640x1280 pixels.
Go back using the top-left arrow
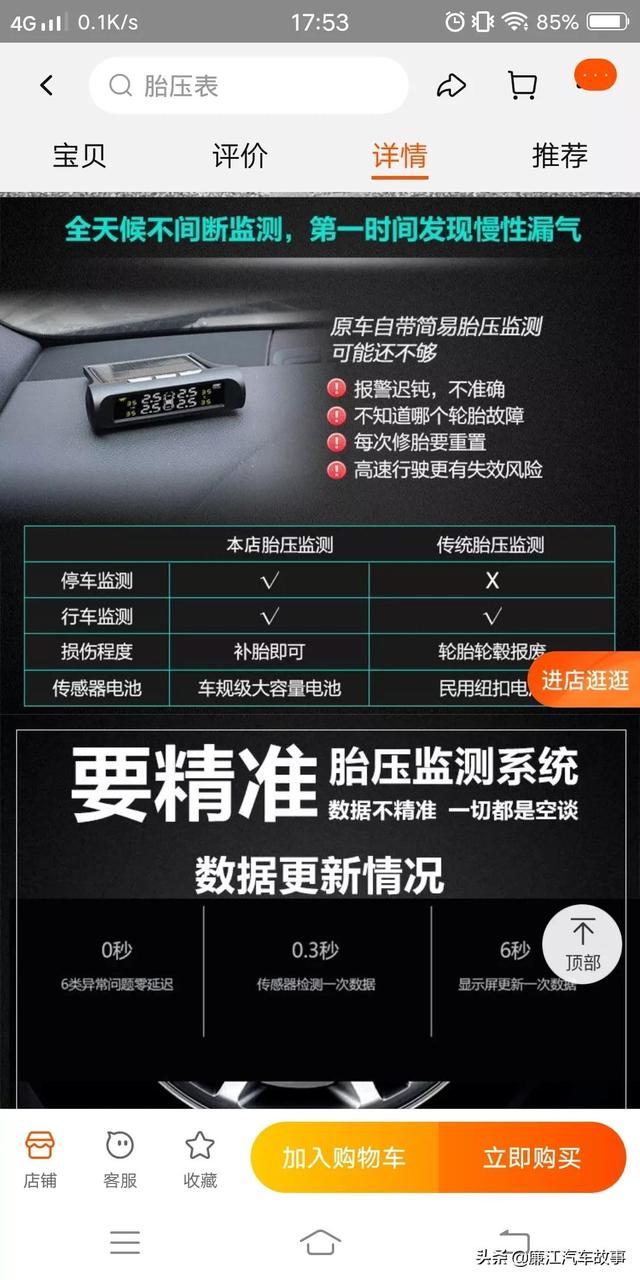tap(46, 86)
